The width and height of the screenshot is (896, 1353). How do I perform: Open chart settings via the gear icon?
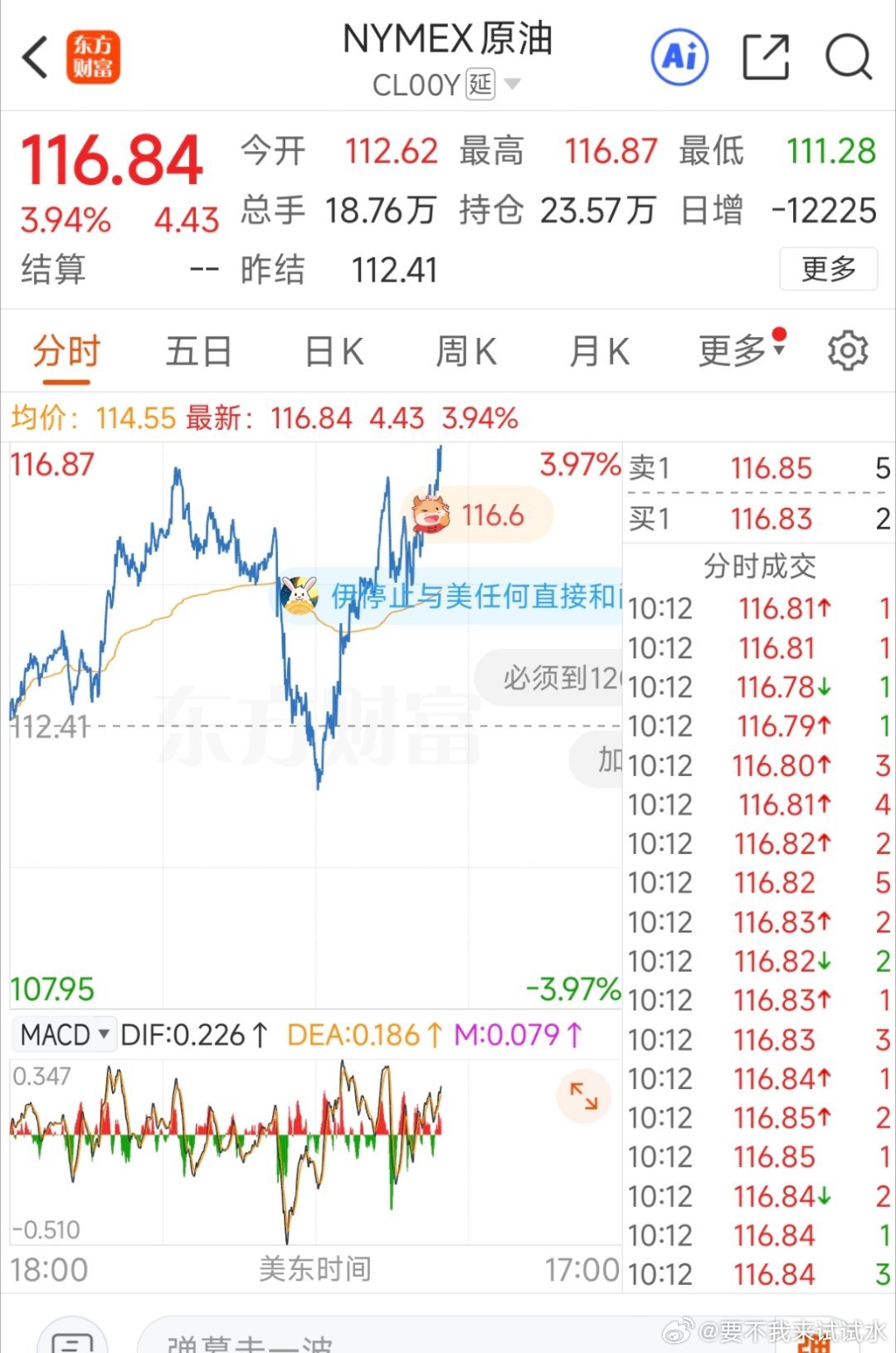pyautogui.click(x=848, y=350)
